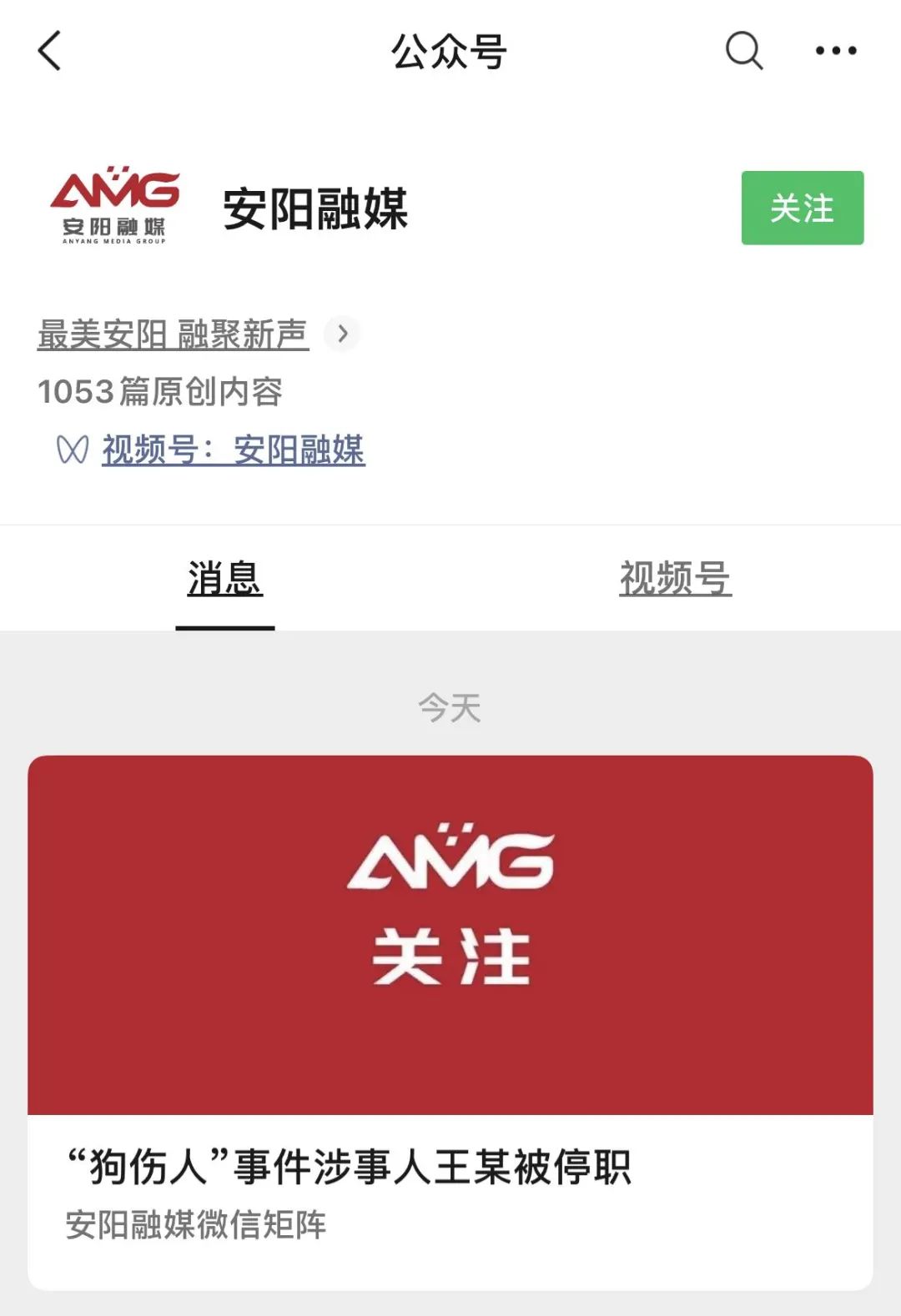901x1316 pixels.
Task: Tap the 今天 date label
Action: (x=450, y=708)
